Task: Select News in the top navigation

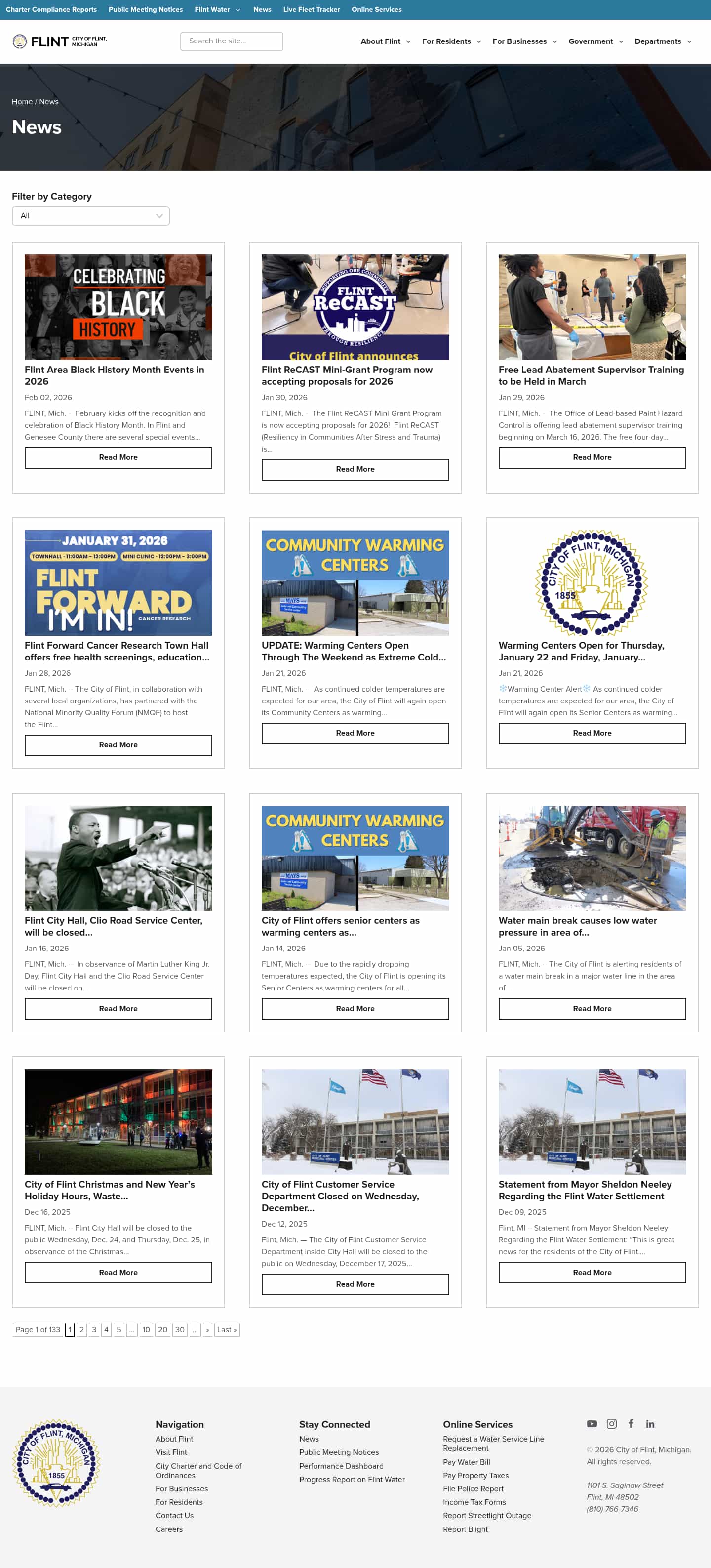Action: [262, 9]
